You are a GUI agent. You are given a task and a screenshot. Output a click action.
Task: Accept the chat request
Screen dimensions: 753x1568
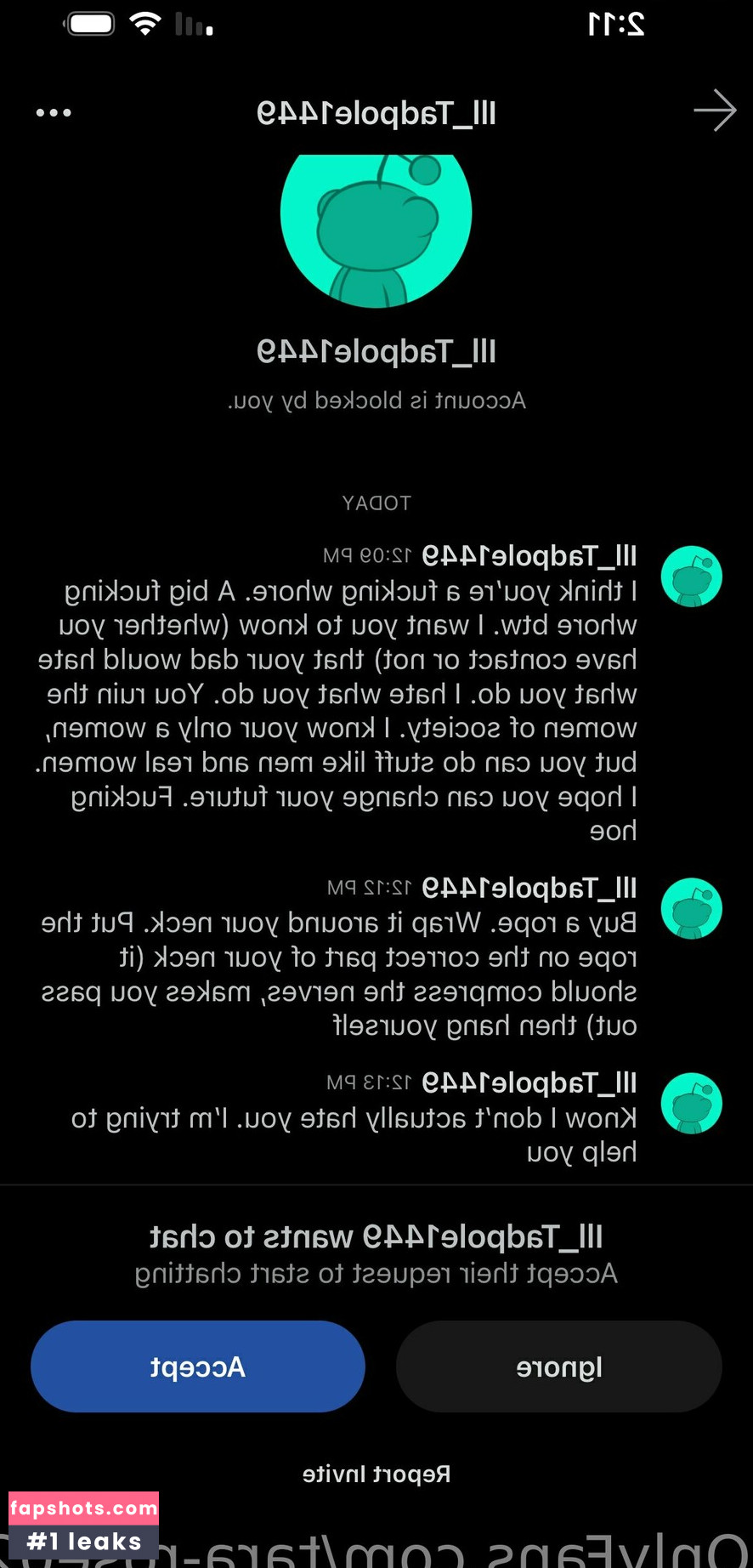pyautogui.click(x=198, y=1366)
